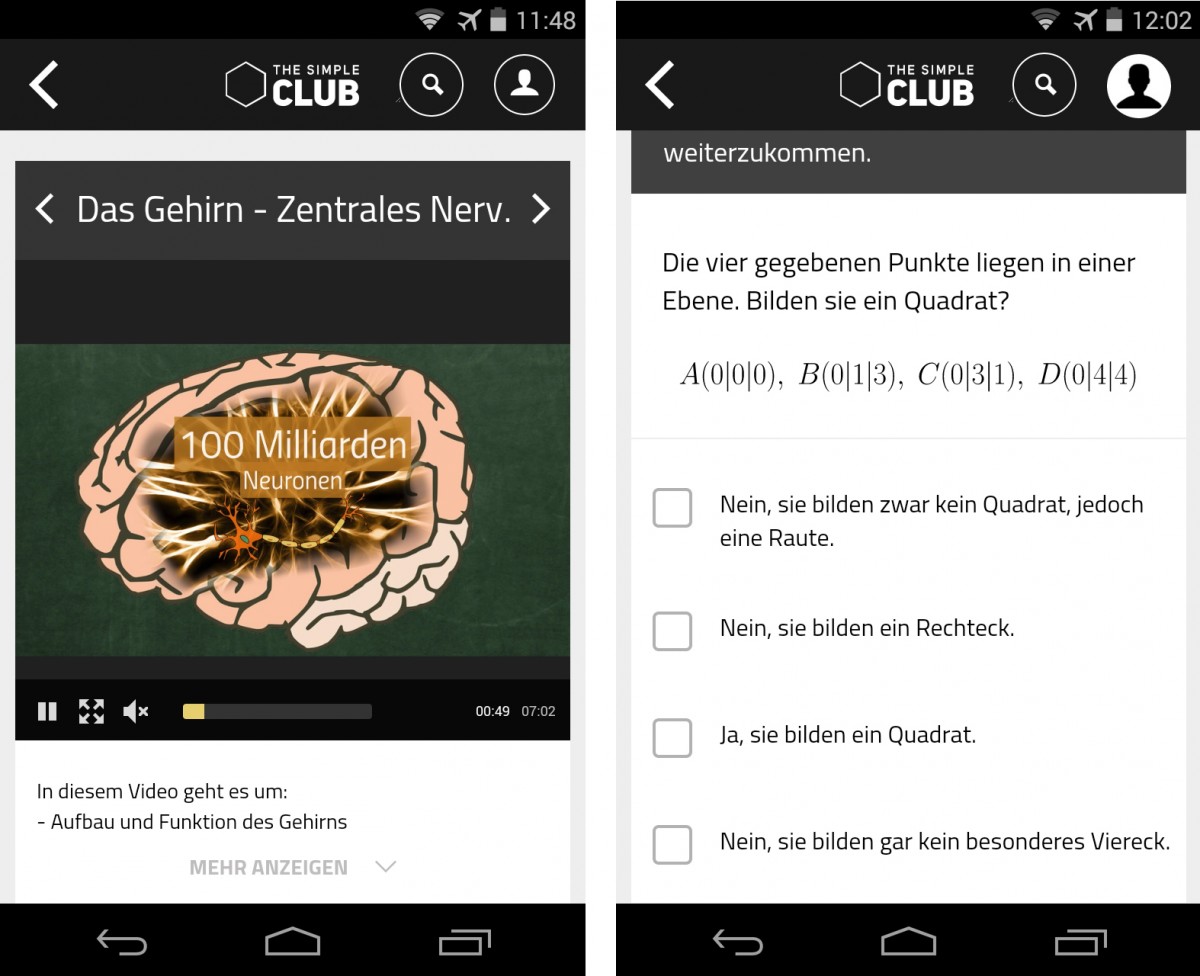Image resolution: width=1200 pixels, height=976 pixels.
Task: Select 'Nein, sie bilden ein Rechteck'
Action: [x=672, y=631]
